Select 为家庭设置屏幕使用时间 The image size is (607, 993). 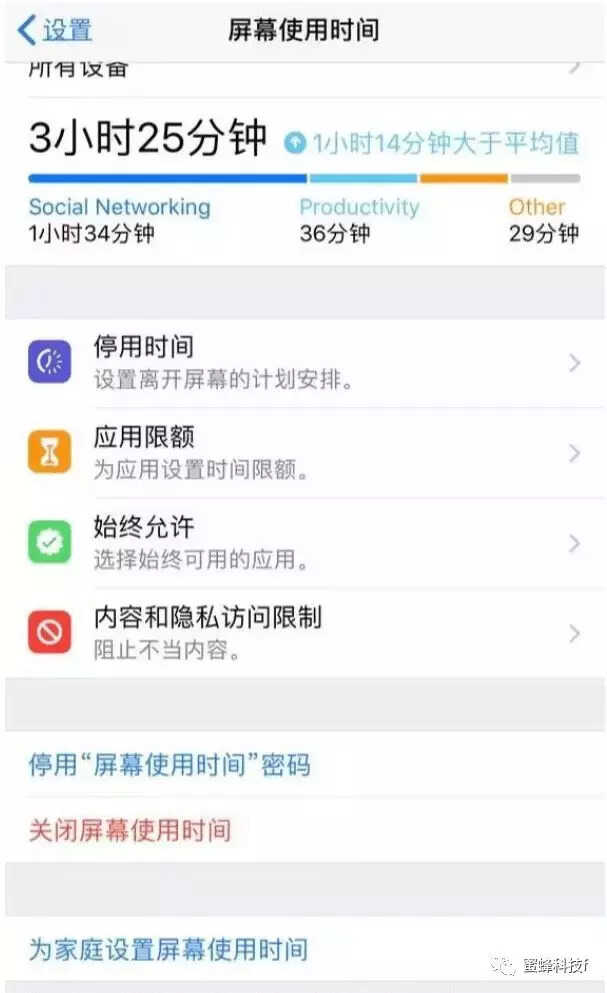pyautogui.click(x=168, y=949)
